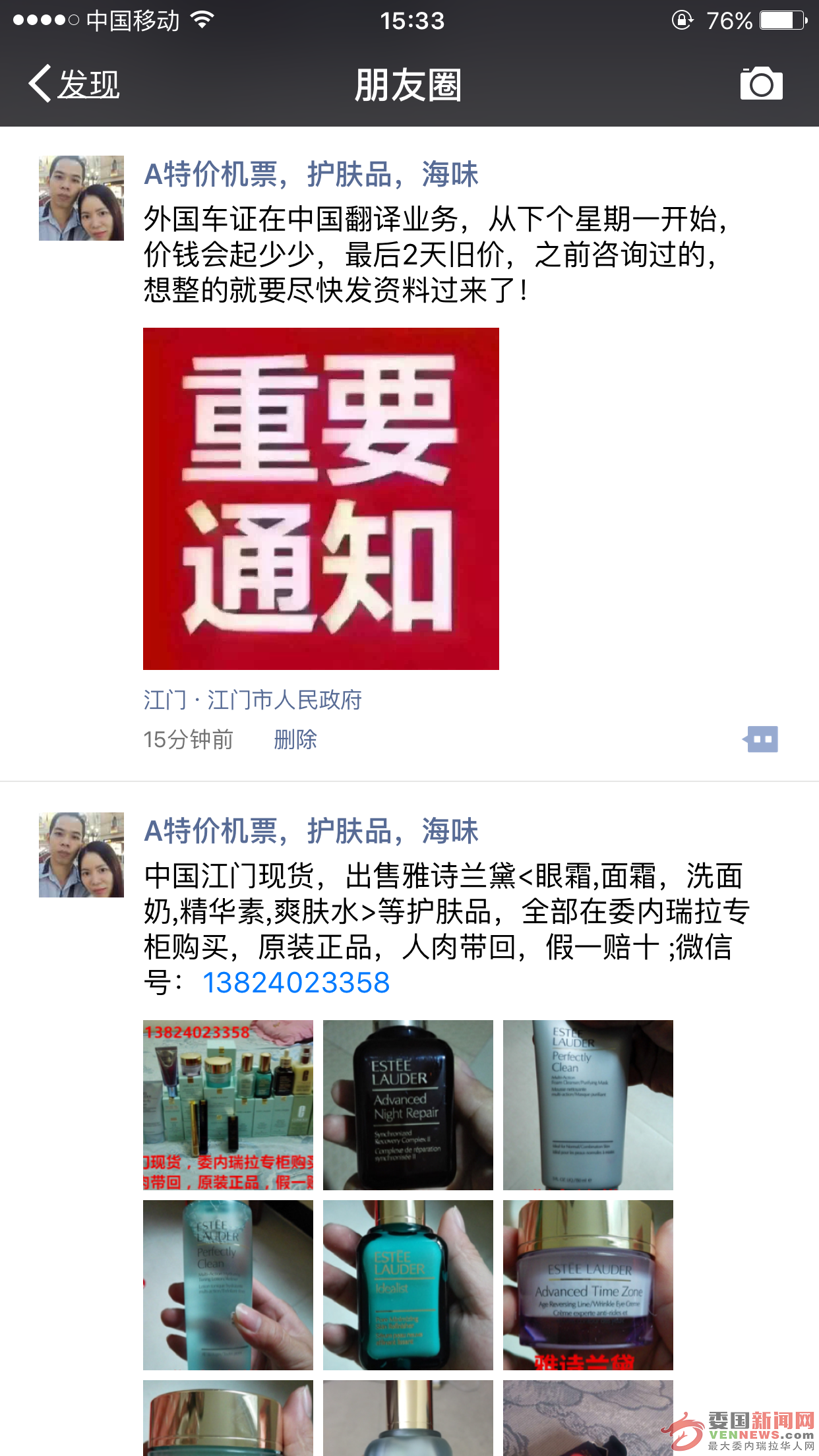Image resolution: width=819 pixels, height=1456 pixels.
Task: Open Advanced Time Zone jar photo
Action: [x=588, y=1285]
